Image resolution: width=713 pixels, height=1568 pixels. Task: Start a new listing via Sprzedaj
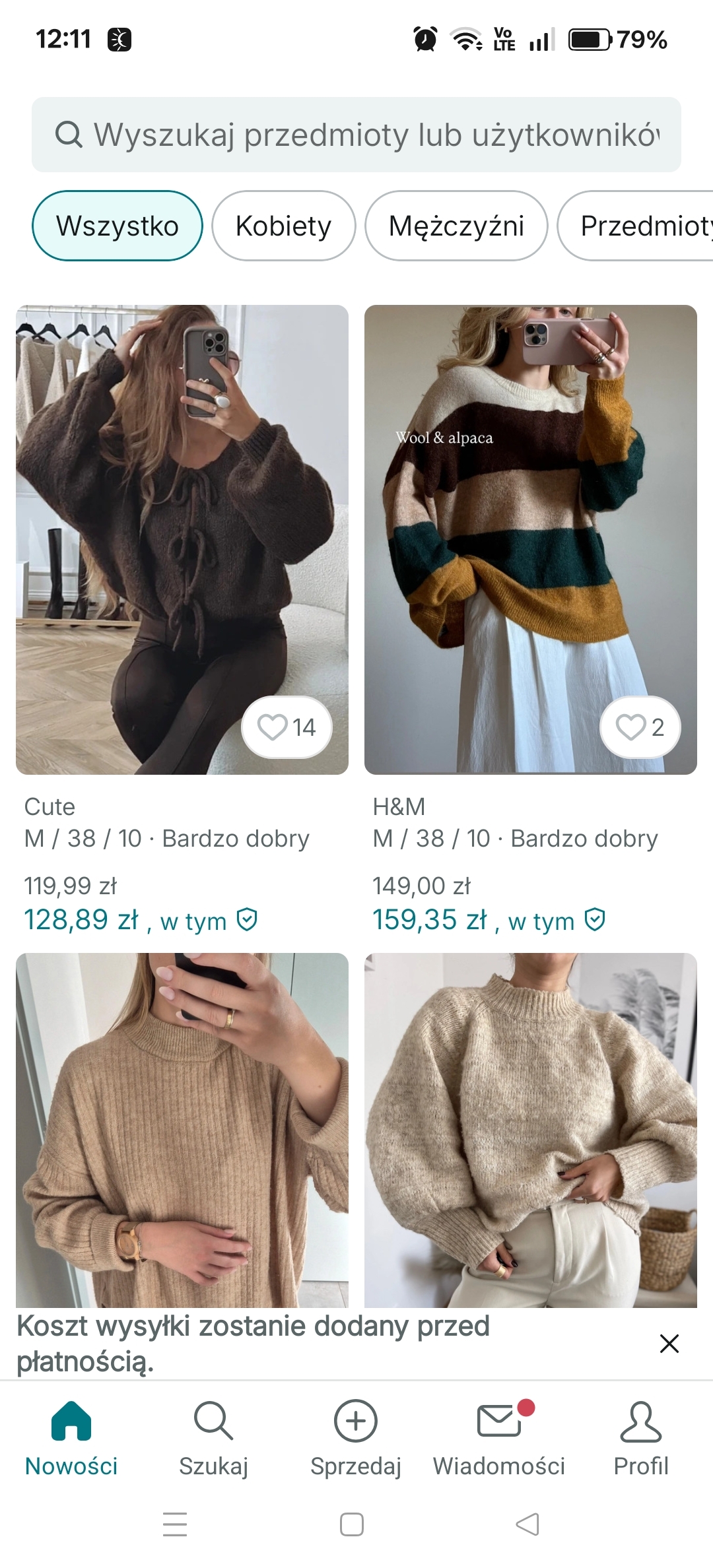tap(356, 1439)
